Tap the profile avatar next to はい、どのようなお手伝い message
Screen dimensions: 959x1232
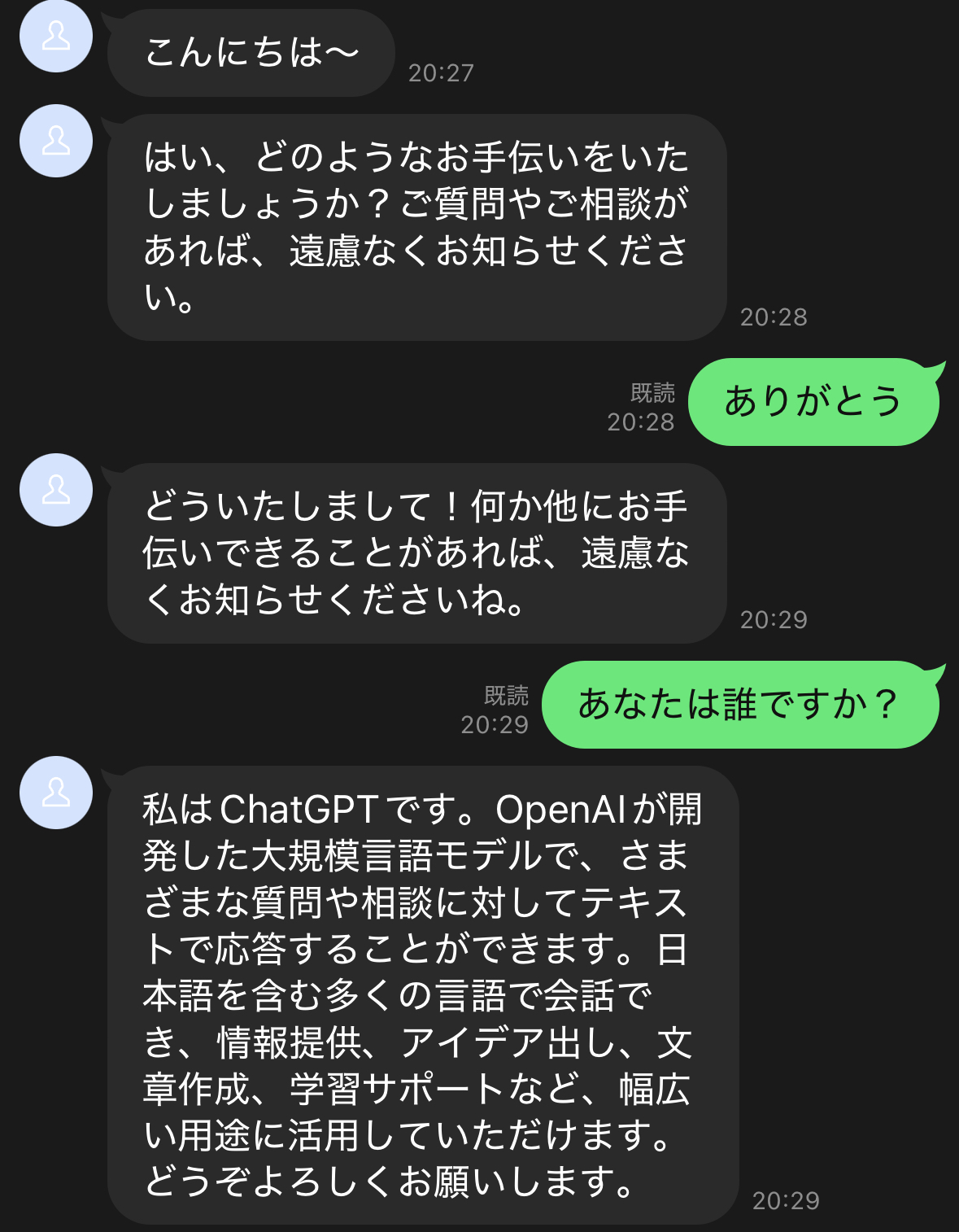[x=56, y=141]
